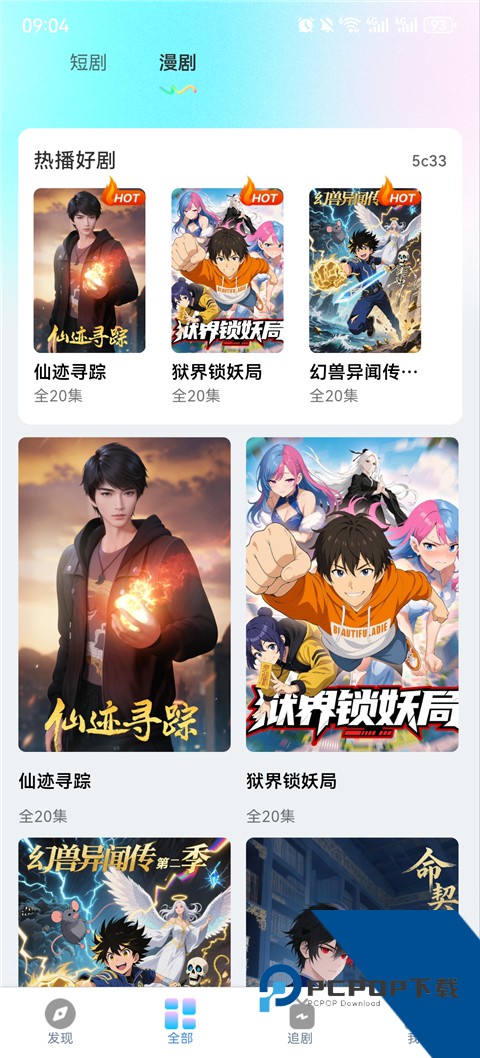This screenshot has height=1058, width=480.
Task: Switch to the 短剧 tab
Action: click(x=88, y=63)
